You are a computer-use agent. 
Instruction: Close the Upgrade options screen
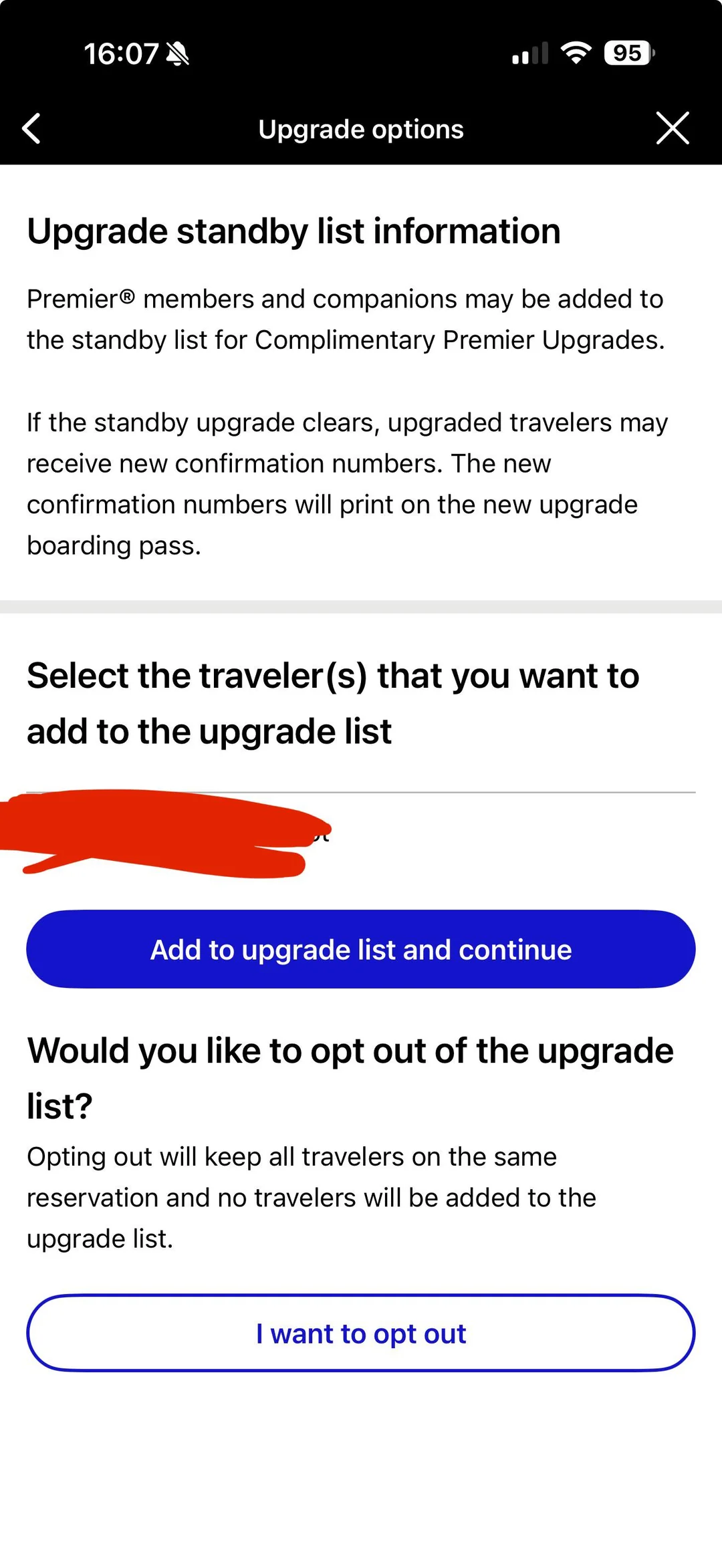coord(672,128)
